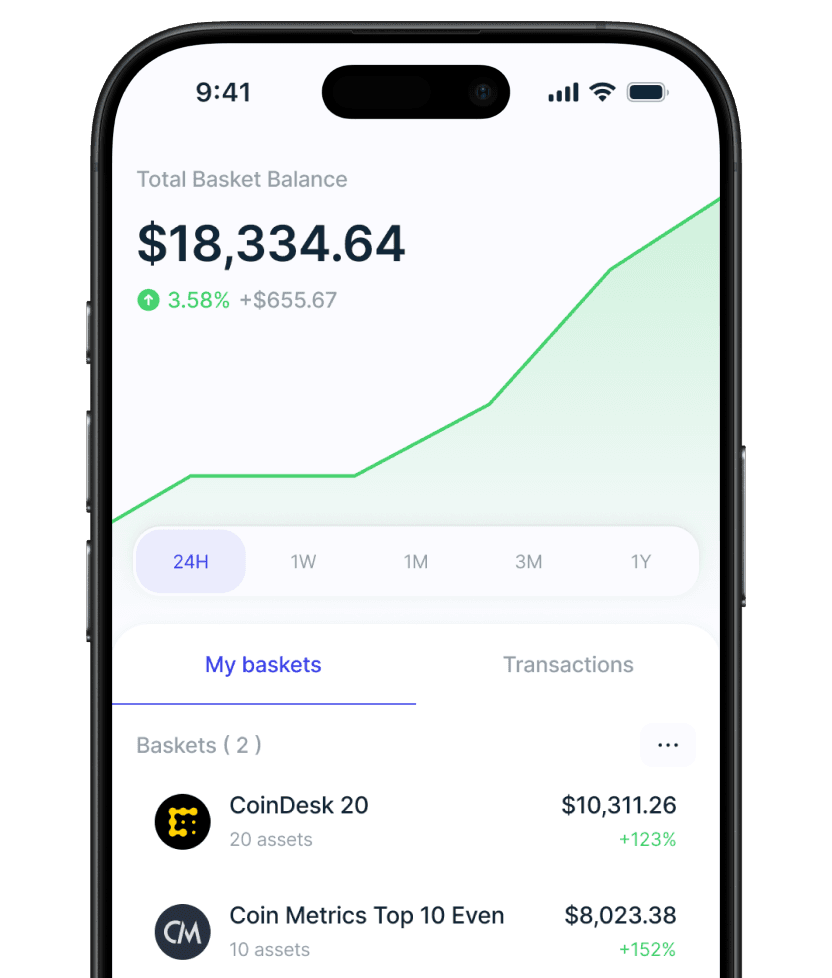This screenshot has width=832, height=978.
Task: Select the 1M chart period
Action: coord(416,561)
